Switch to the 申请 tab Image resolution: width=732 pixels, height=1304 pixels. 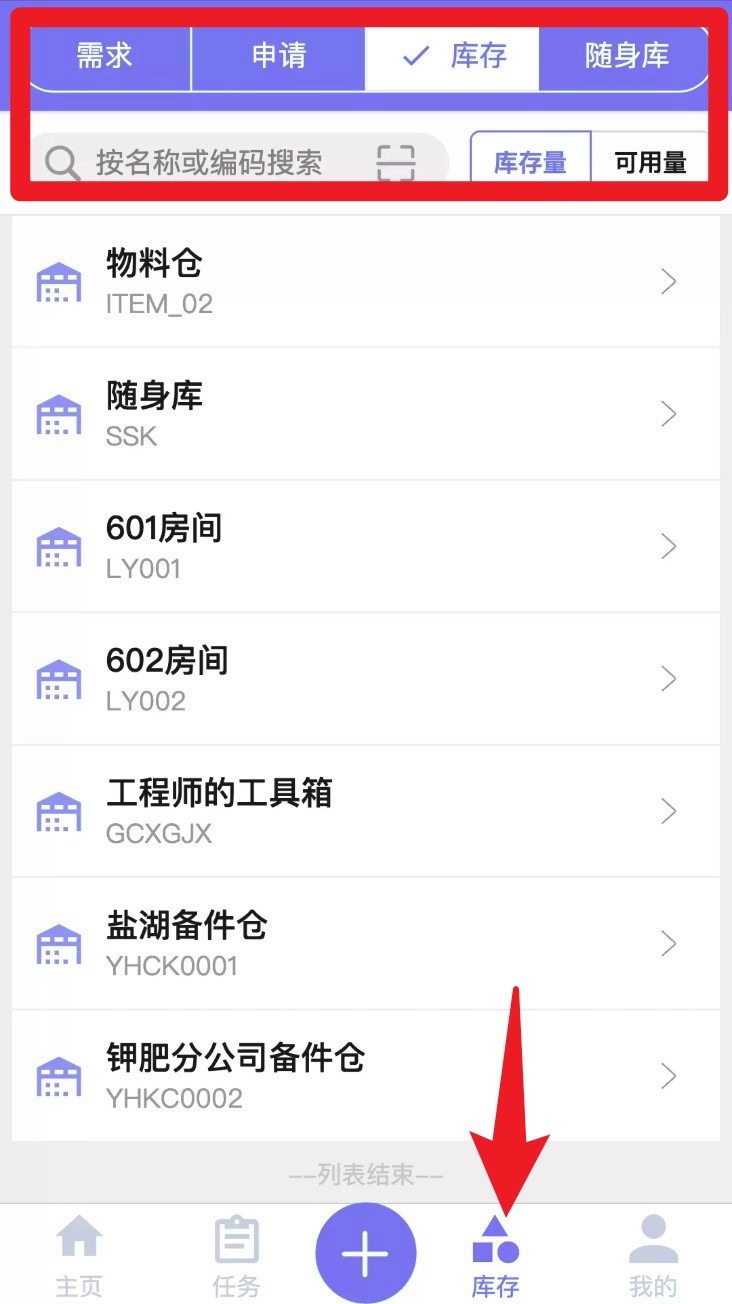pyautogui.click(x=278, y=56)
